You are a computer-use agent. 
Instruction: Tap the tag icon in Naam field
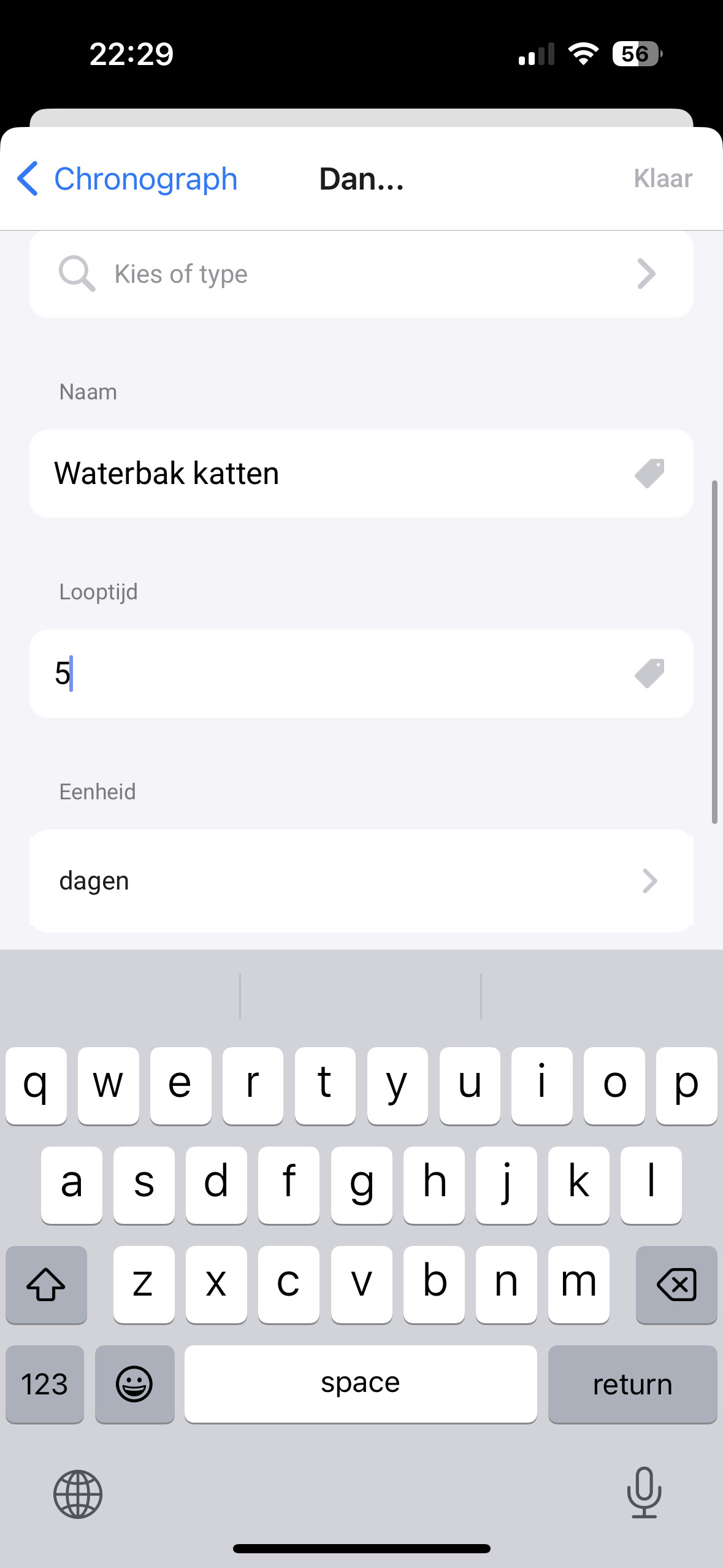click(x=649, y=474)
